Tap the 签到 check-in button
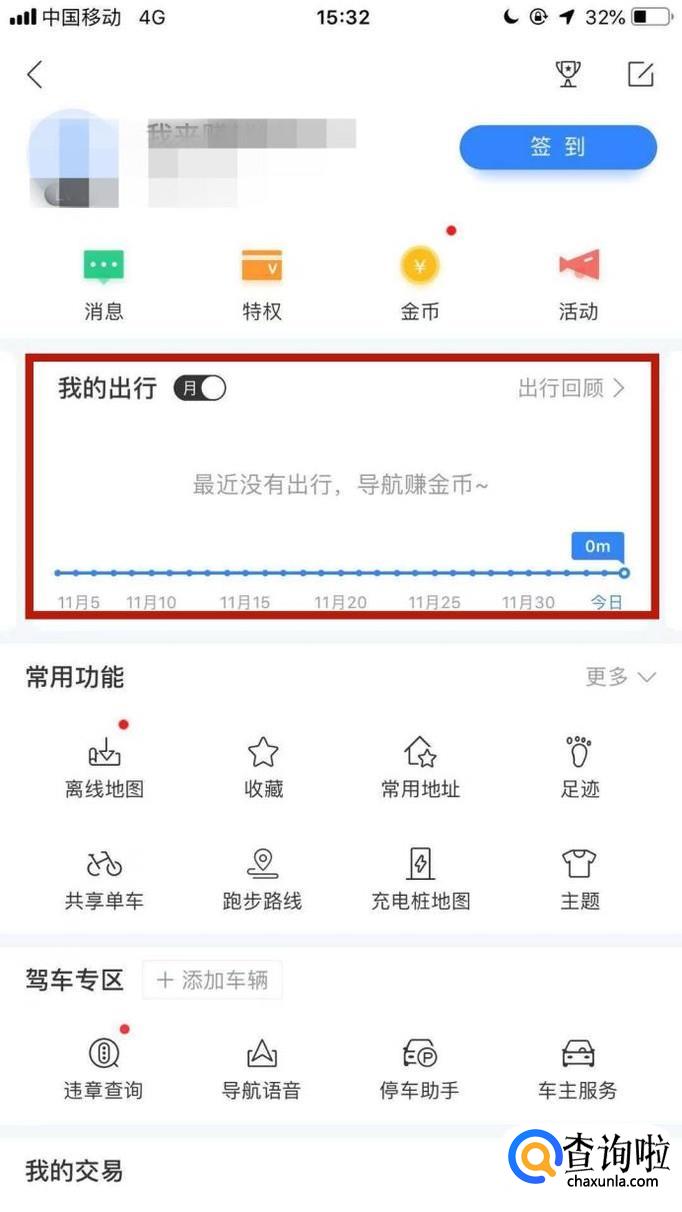 click(x=557, y=148)
